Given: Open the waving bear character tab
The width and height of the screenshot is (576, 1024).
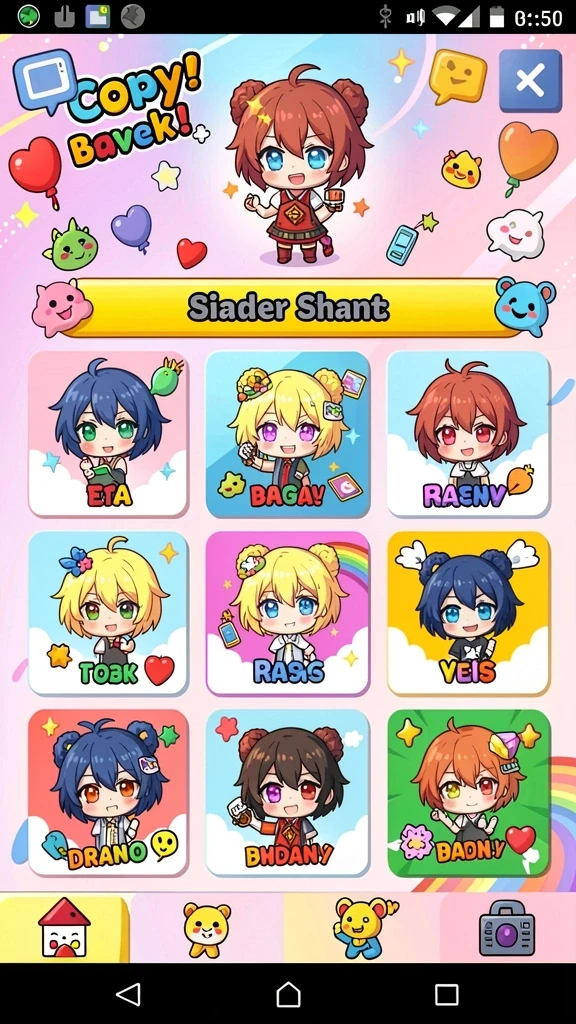Looking at the screenshot, I should tap(362, 928).
